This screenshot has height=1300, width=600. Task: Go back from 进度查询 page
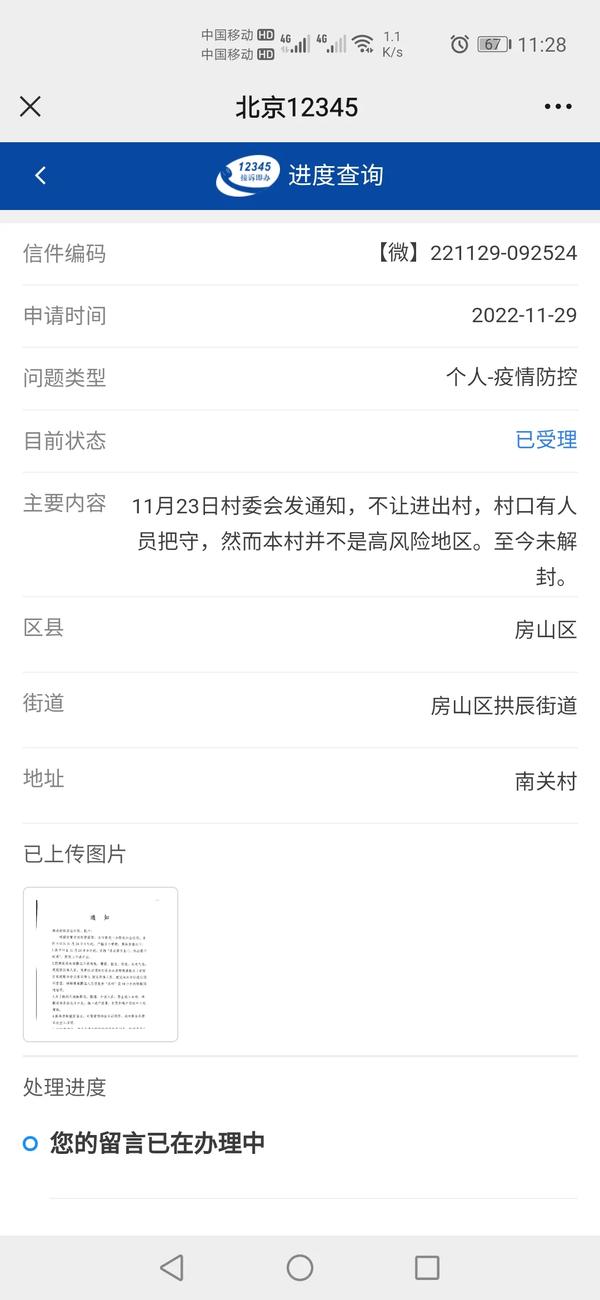click(40, 176)
